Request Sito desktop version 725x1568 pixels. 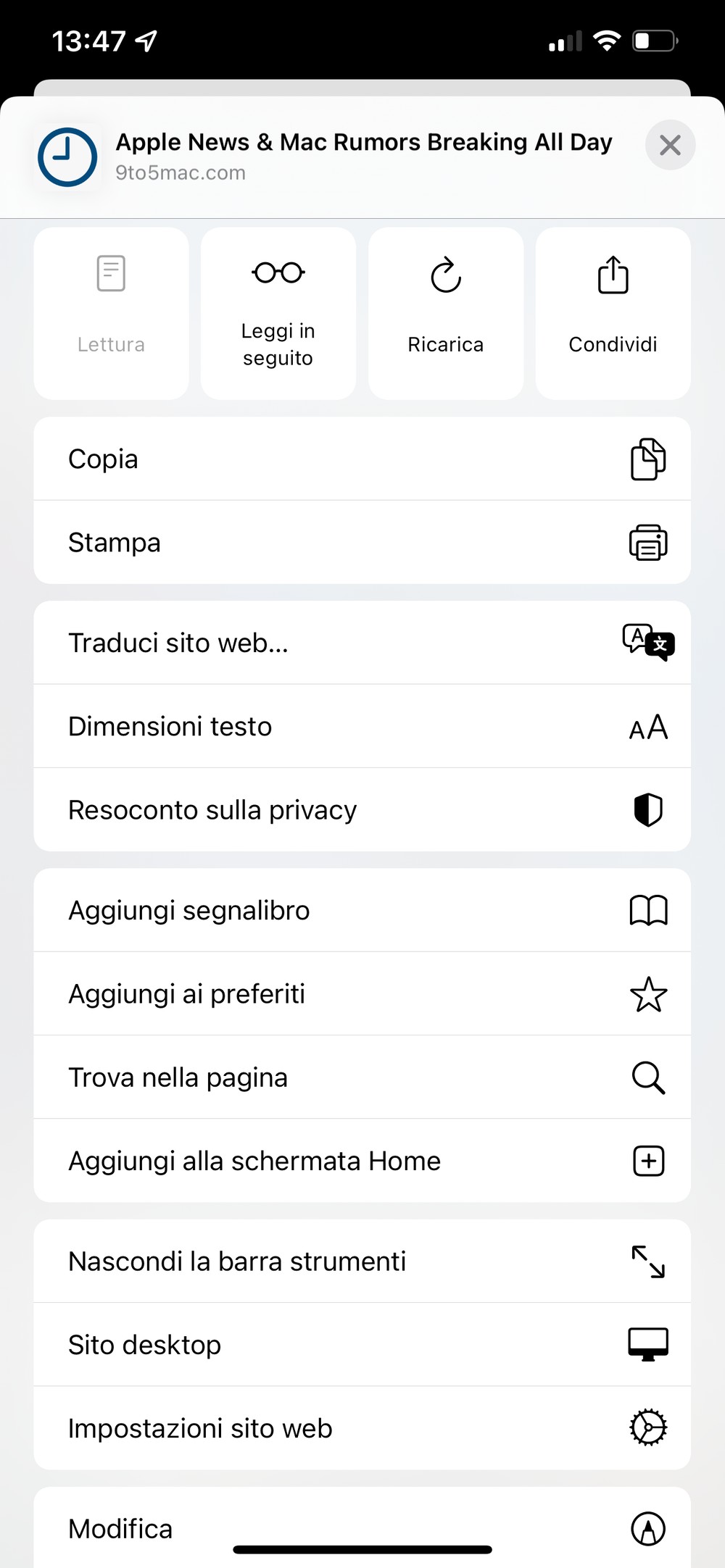[362, 1345]
